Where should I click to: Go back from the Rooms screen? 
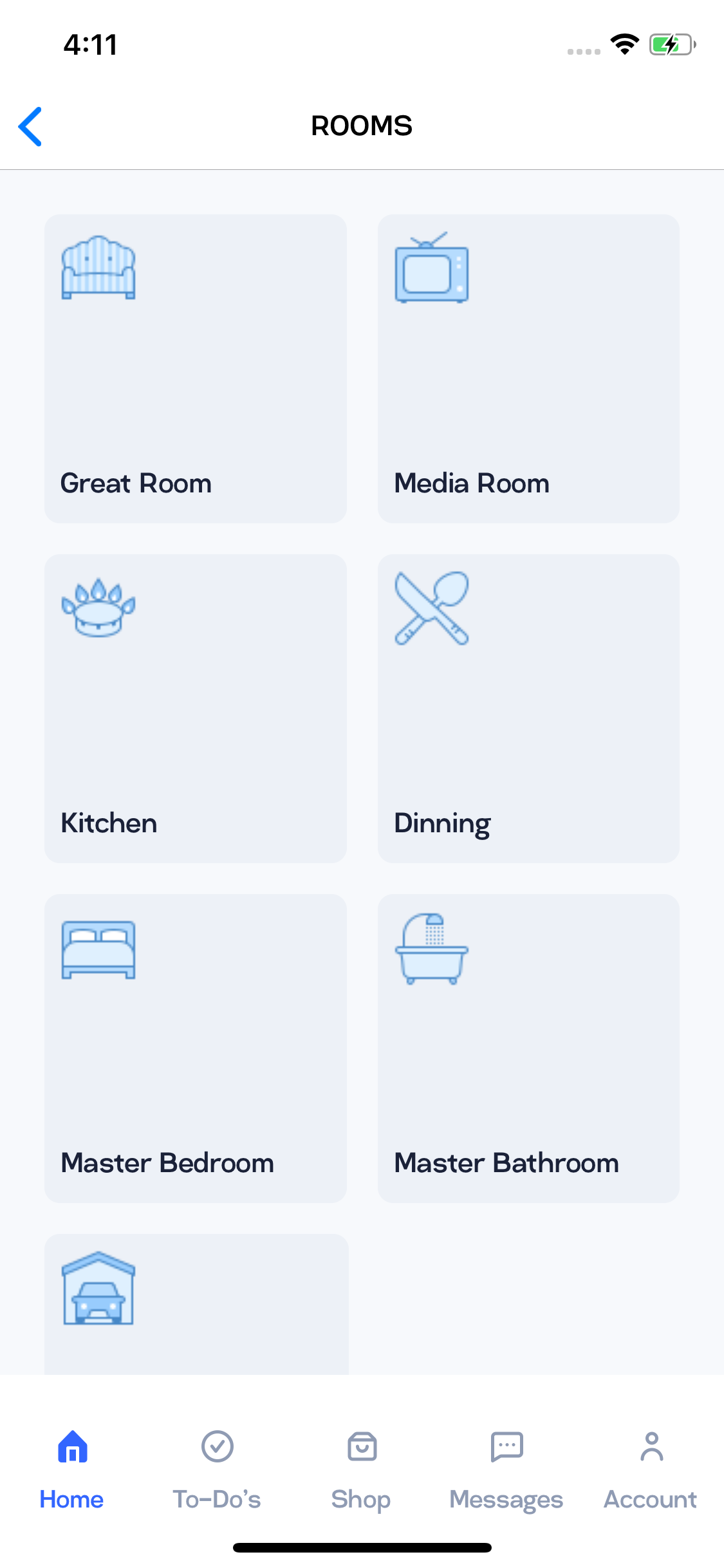(x=30, y=126)
